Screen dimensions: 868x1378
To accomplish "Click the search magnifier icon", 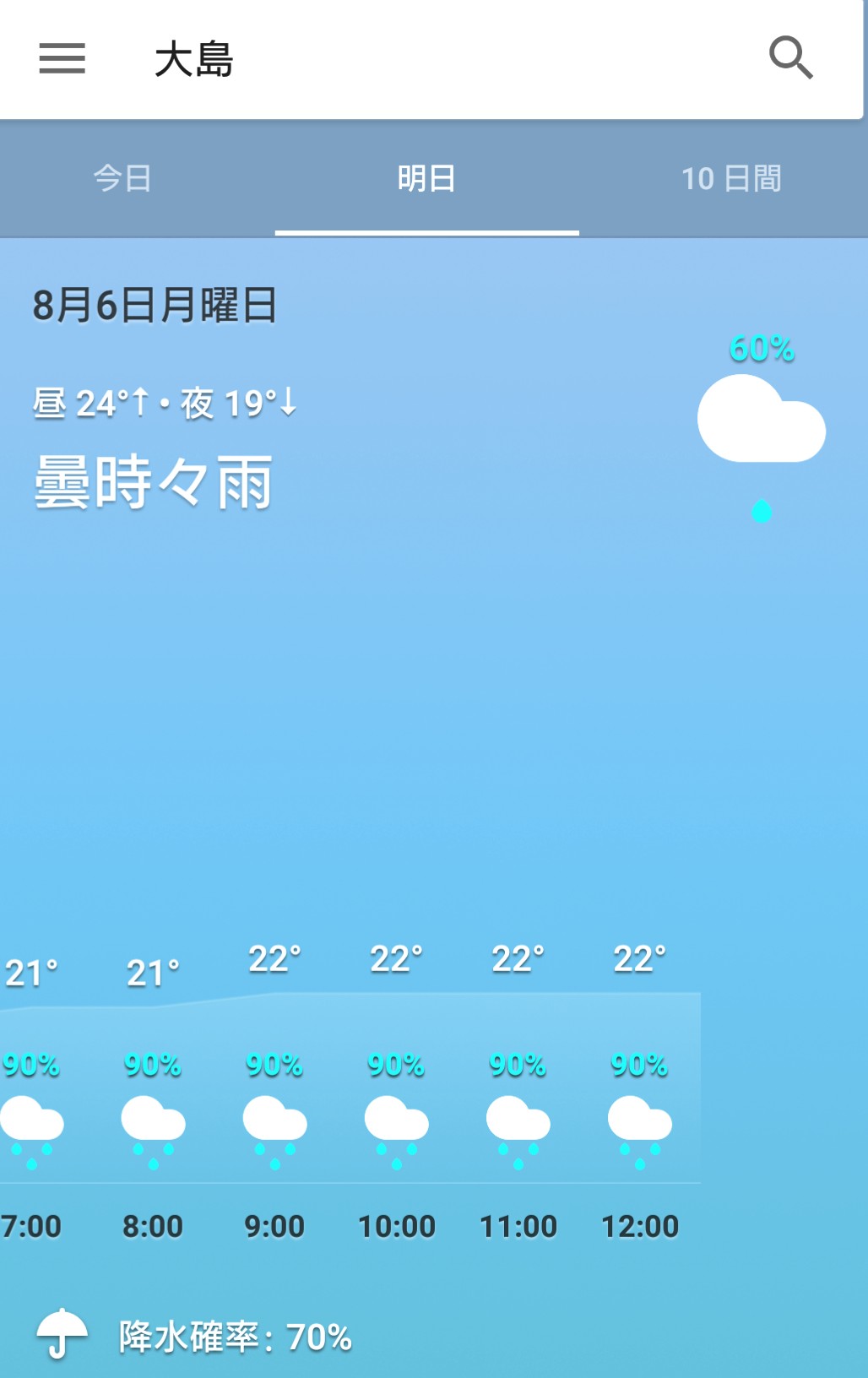I will pos(789,57).
